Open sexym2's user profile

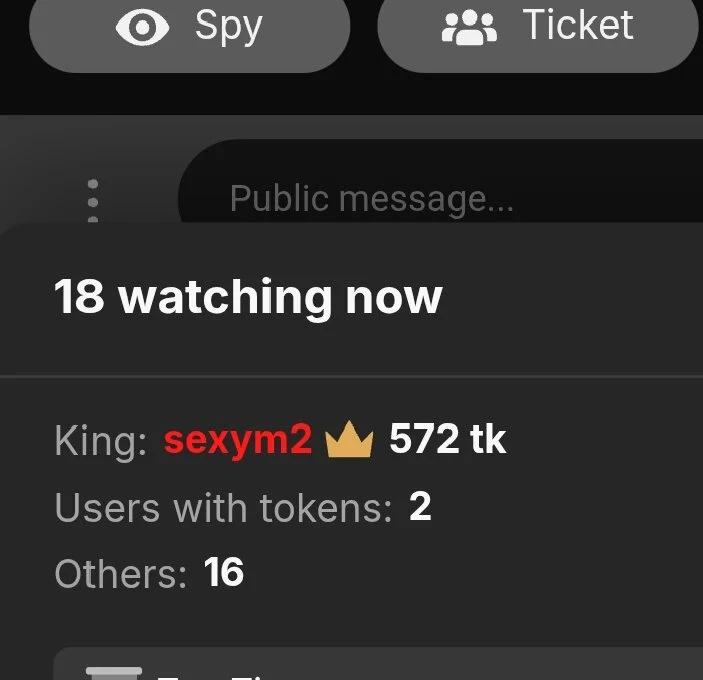(x=238, y=439)
